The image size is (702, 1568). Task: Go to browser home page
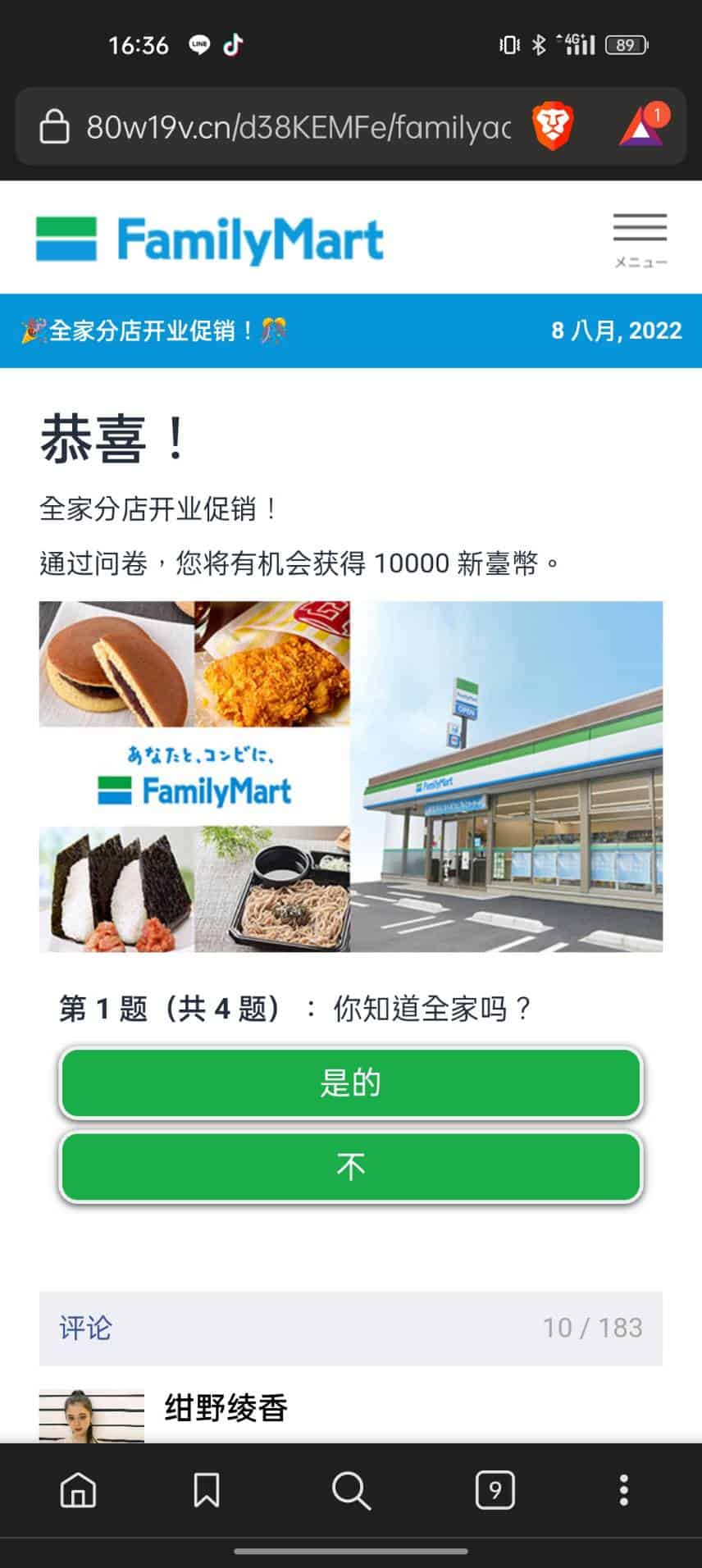79,1490
